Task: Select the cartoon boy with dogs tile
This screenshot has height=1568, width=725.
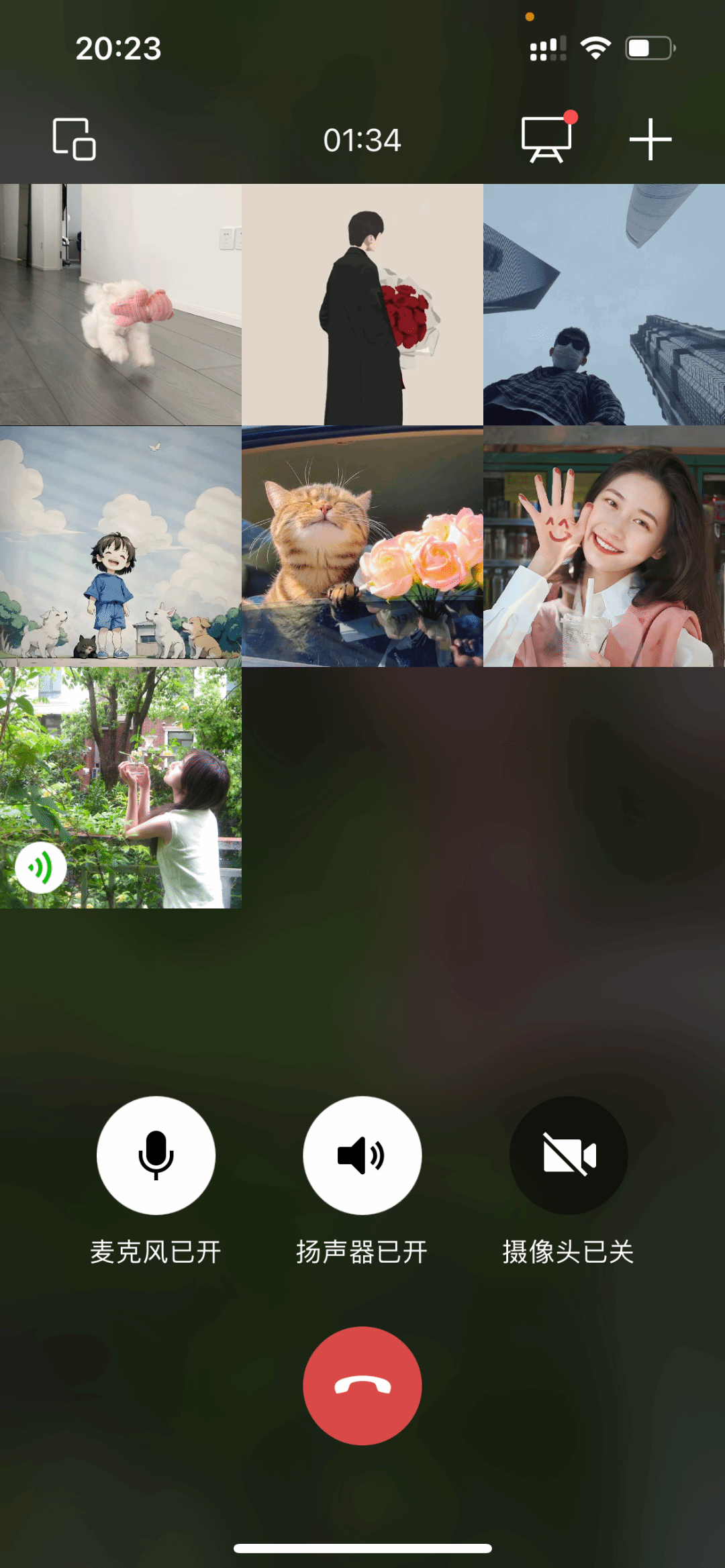Action: click(121, 546)
